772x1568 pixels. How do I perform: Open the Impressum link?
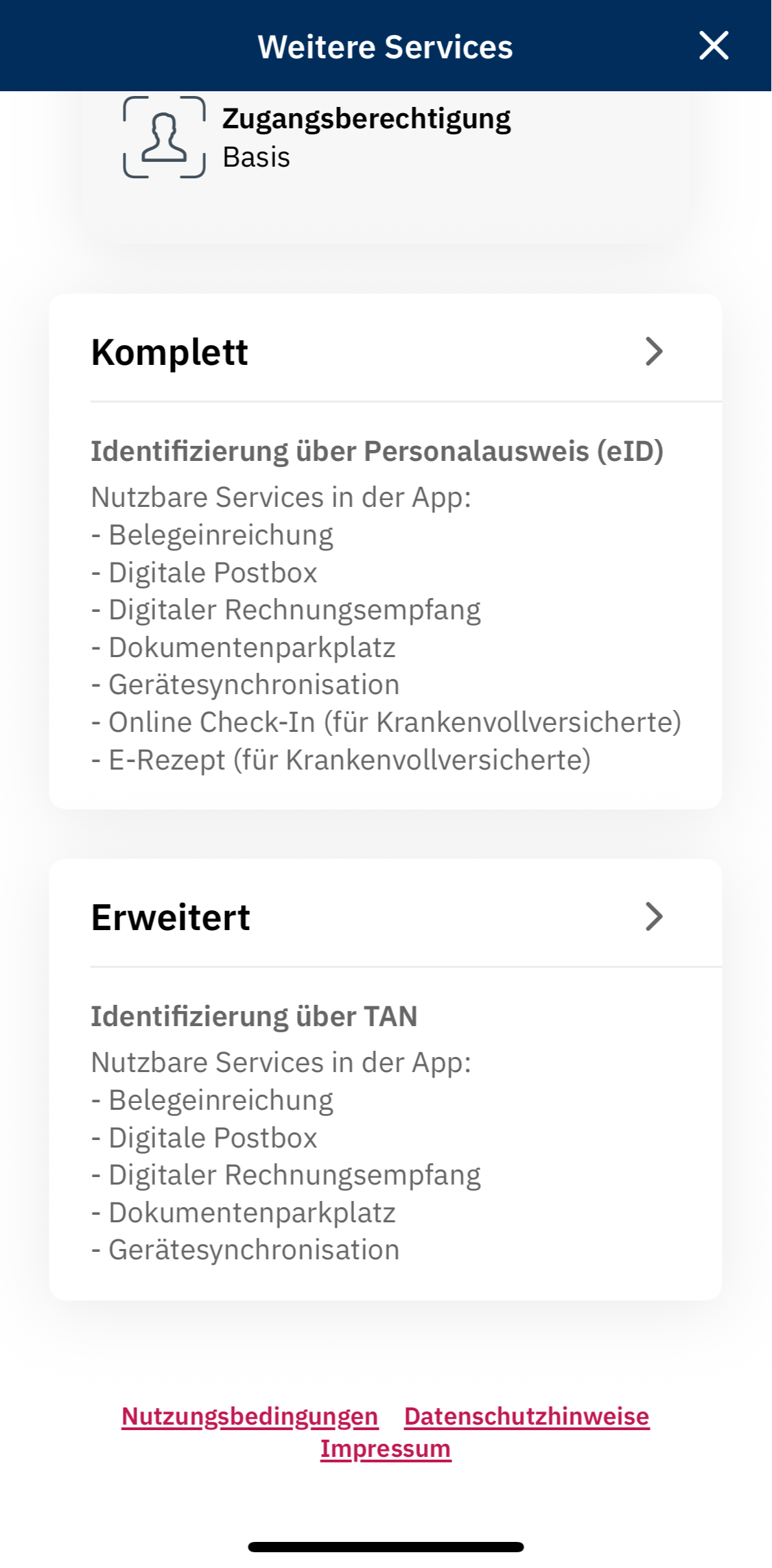pos(386,1449)
